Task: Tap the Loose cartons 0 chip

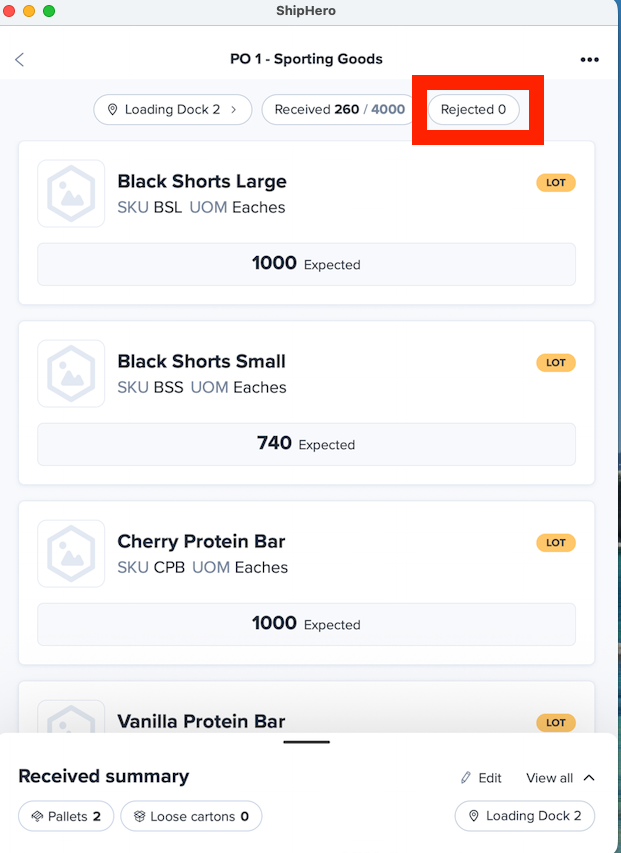Action: pyautogui.click(x=191, y=816)
